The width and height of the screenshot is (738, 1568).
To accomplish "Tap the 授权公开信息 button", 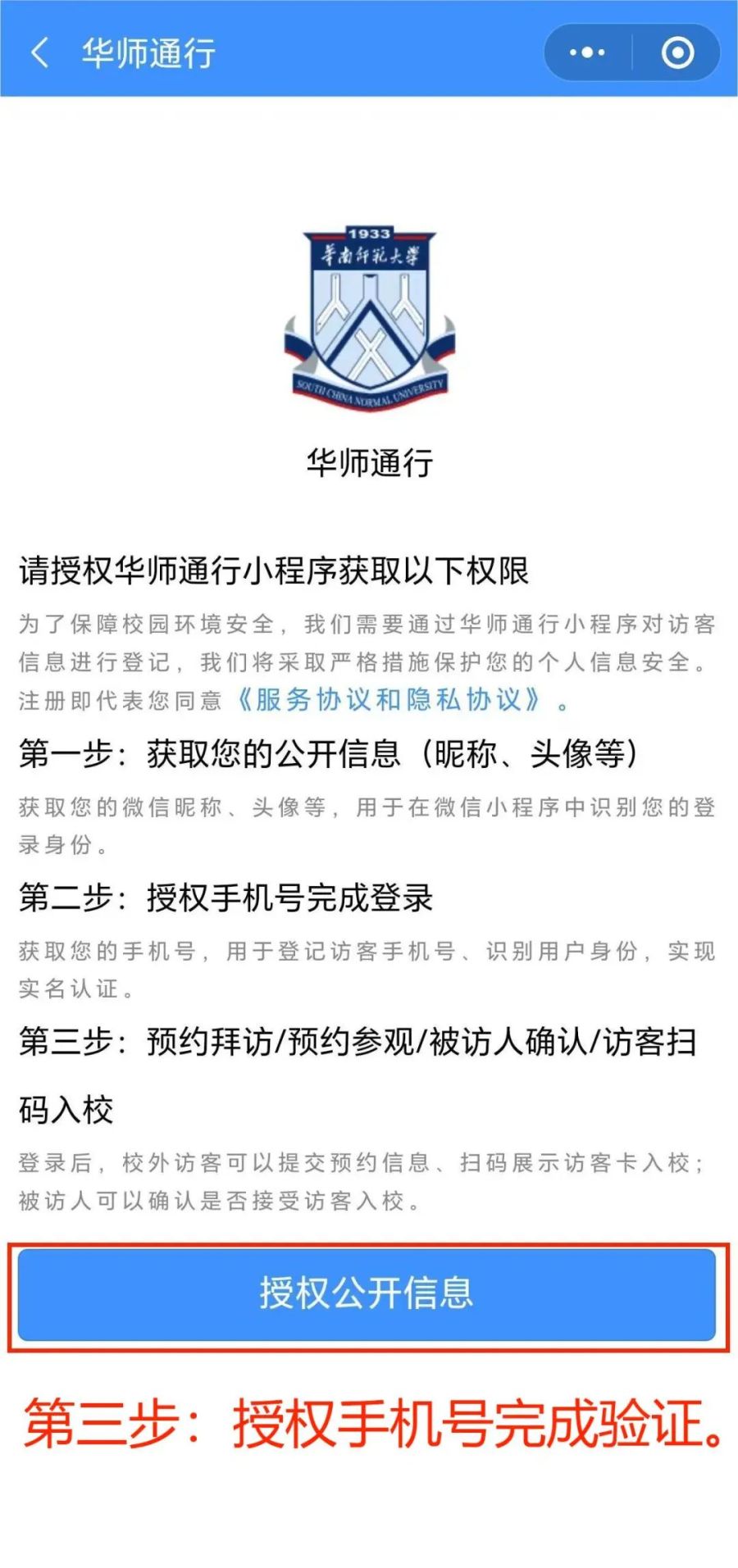I will click(x=367, y=1294).
